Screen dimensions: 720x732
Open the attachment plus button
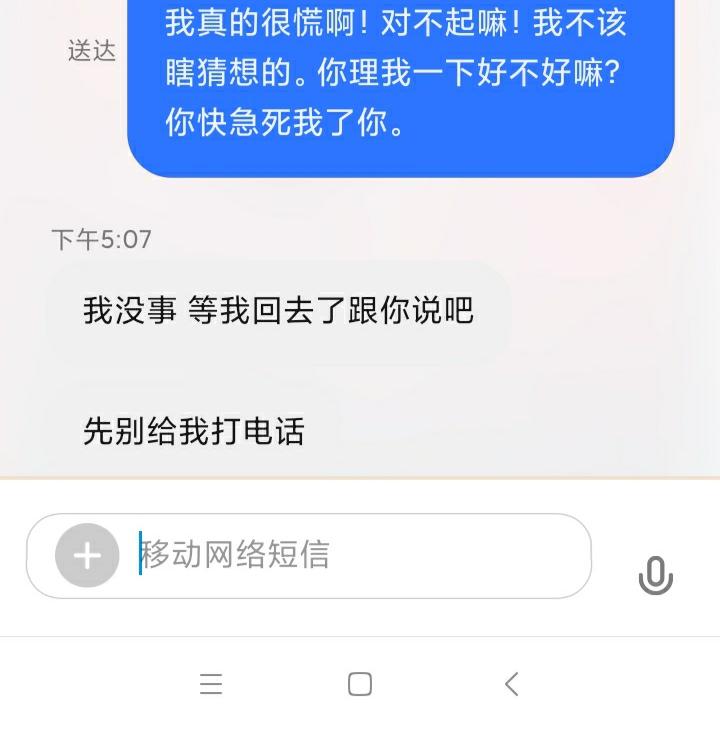(87, 556)
